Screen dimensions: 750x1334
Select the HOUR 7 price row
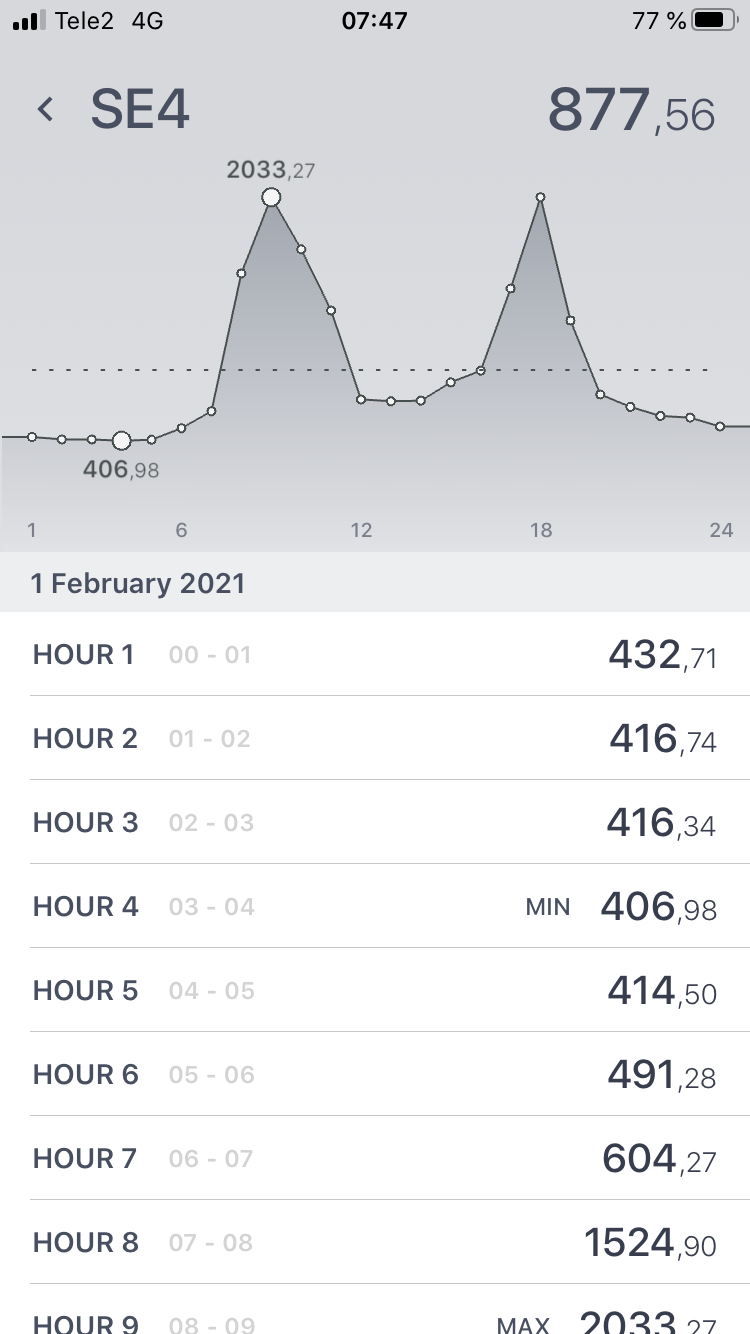pyautogui.click(x=375, y=1159)
